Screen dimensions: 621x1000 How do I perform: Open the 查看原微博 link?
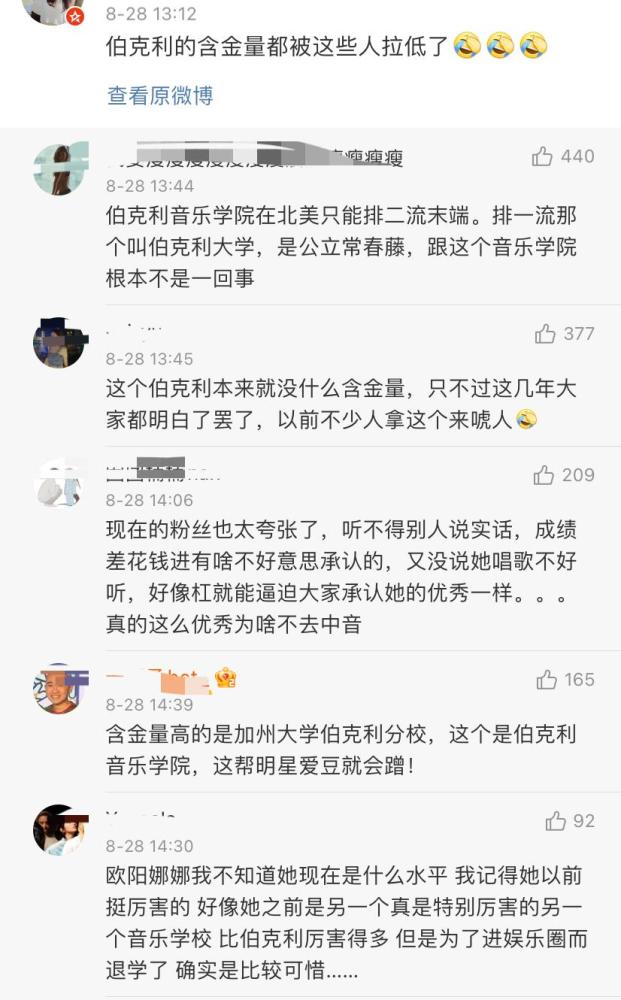(x=160, y=96)
